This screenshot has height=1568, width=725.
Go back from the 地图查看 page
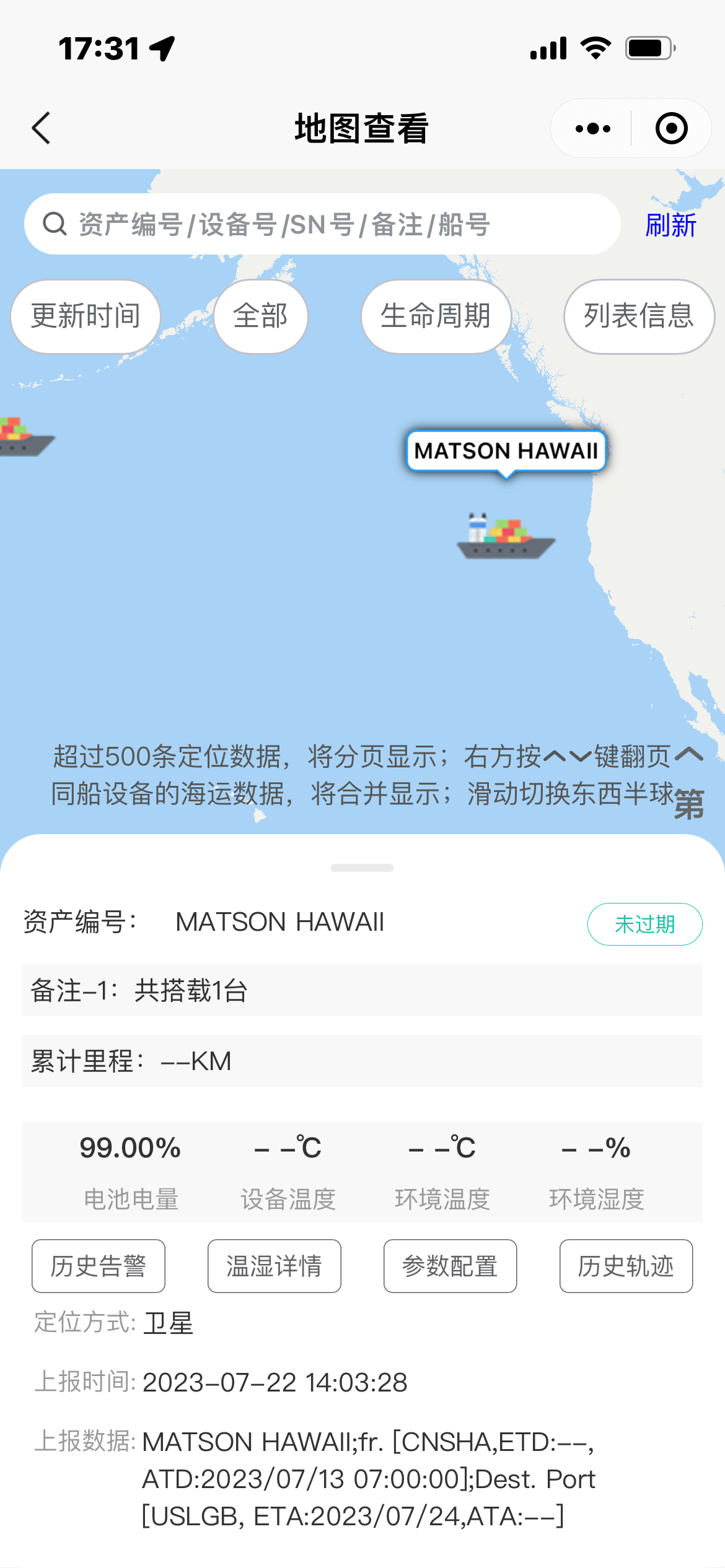(42, 128)
